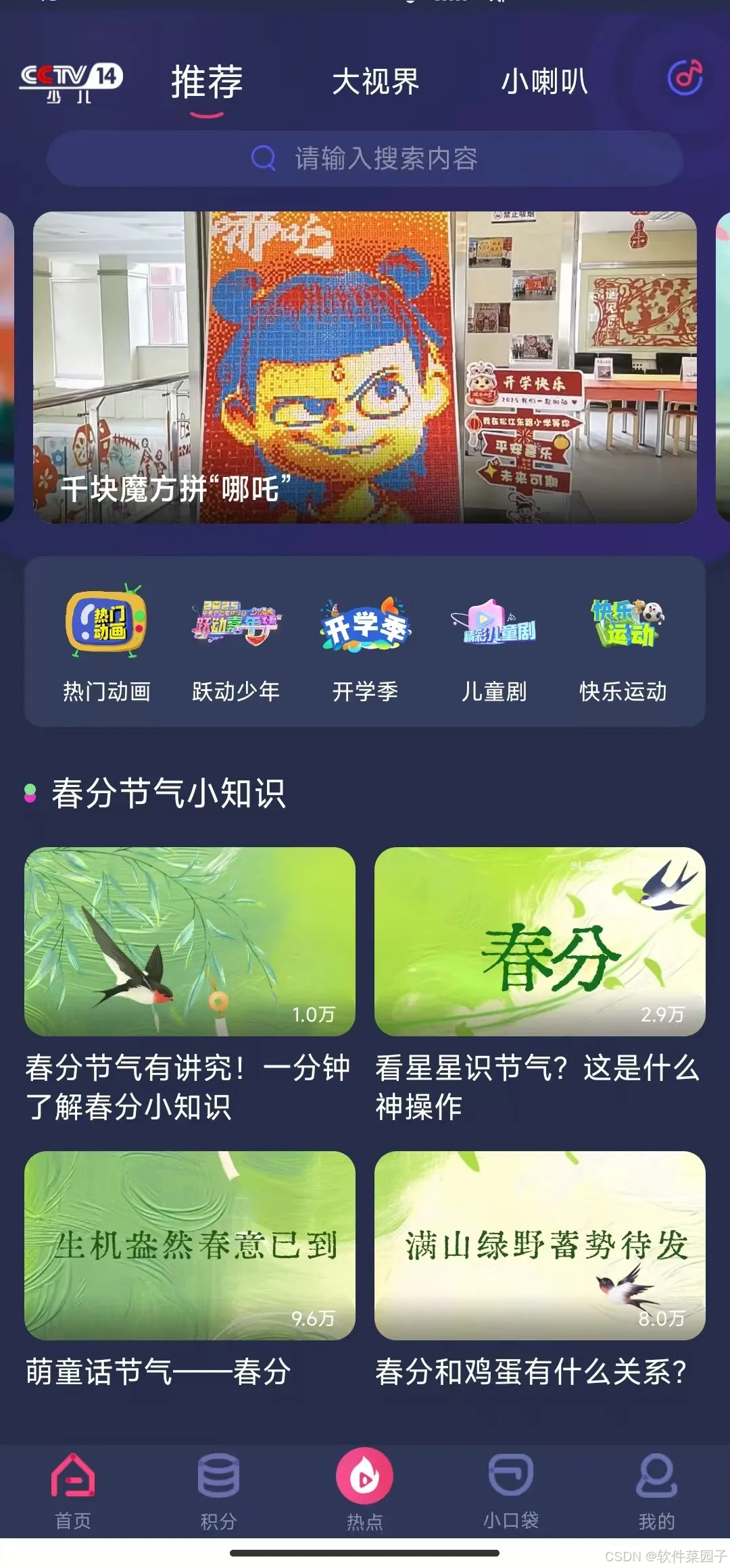This screenshot has width=730, height=1568.
Task: Play 看星星识节气 video
Action: point(539,941)
